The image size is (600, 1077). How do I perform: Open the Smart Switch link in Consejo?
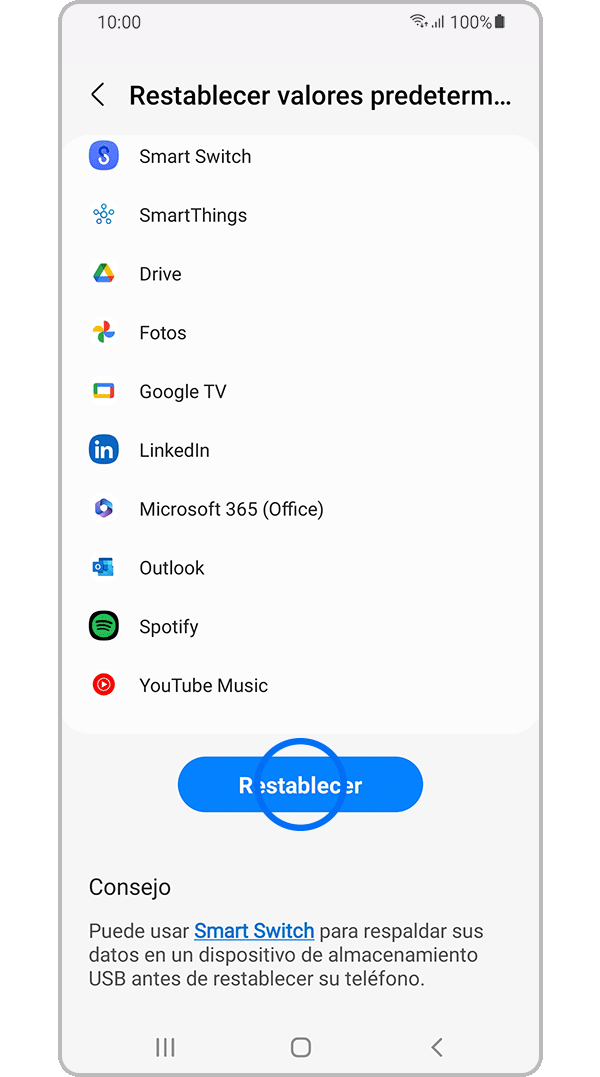point(254,930)
